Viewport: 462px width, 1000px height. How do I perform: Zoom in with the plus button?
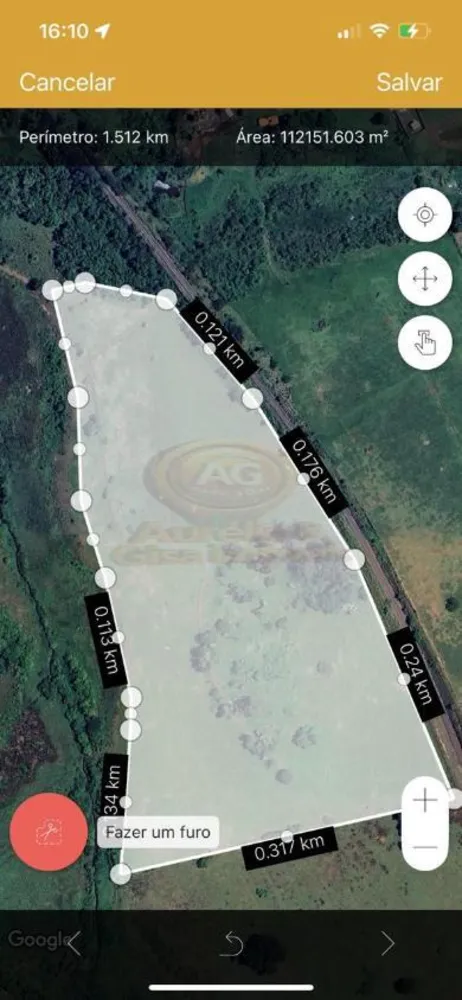tap(425, 800)
